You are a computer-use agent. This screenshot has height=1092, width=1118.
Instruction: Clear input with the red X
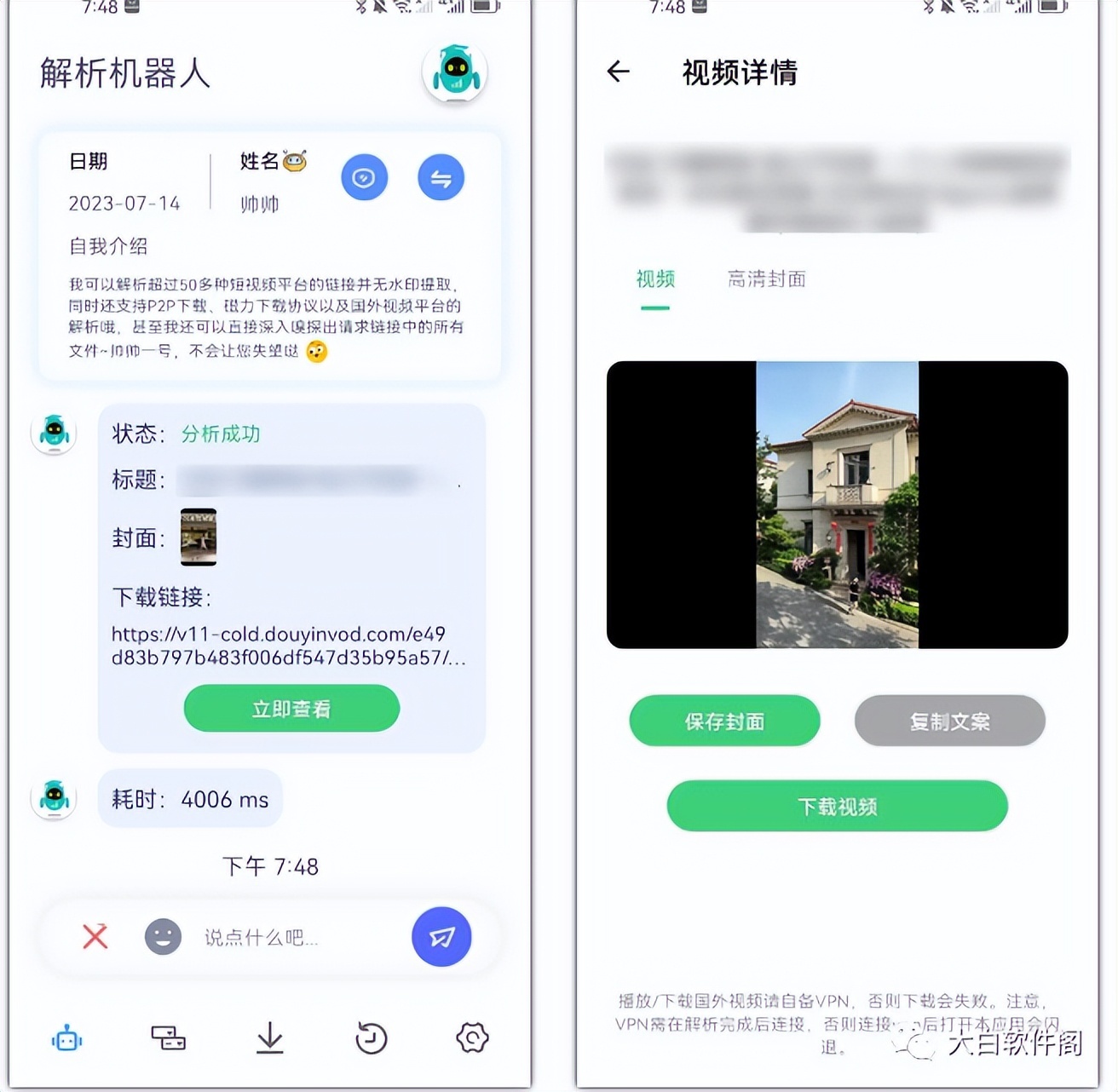tap(95, 936)
